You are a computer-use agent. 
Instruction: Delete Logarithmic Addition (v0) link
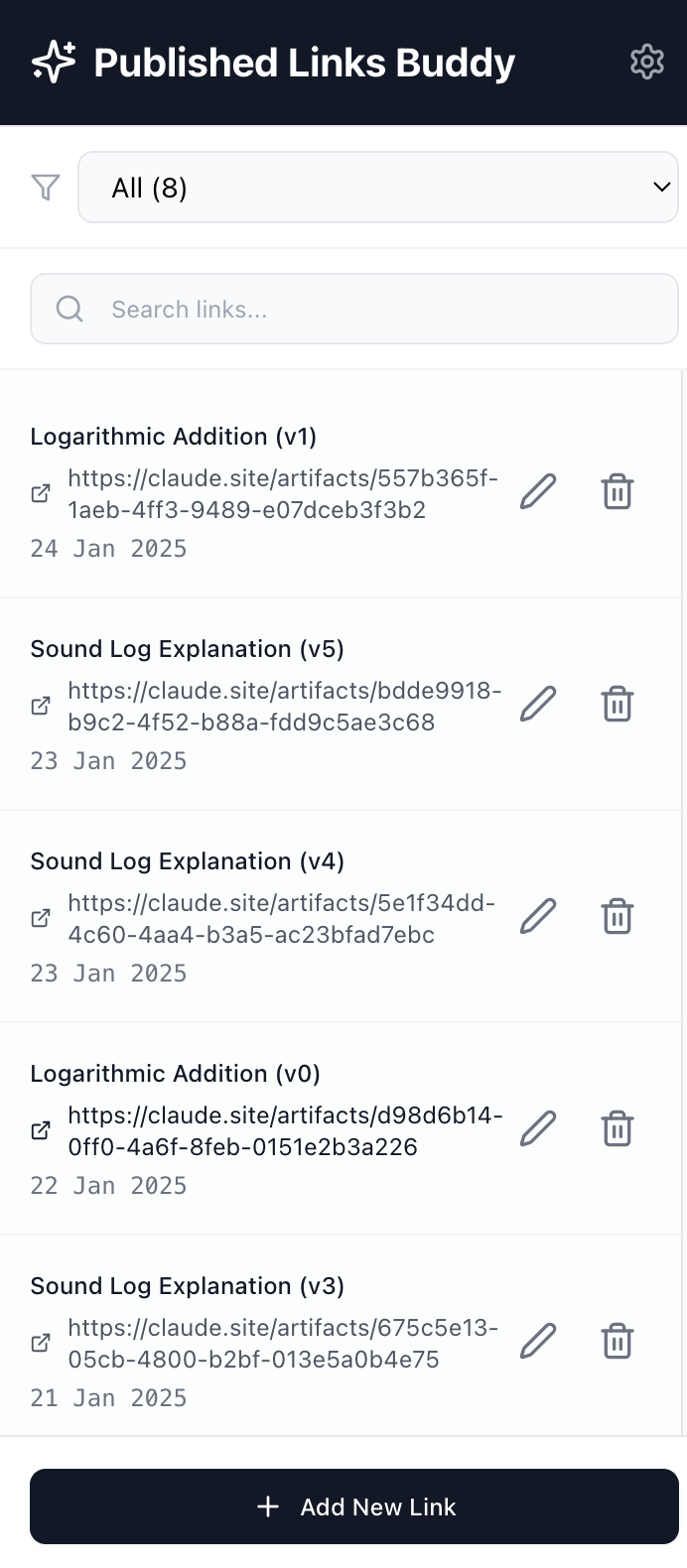[x=617, y=1129]
